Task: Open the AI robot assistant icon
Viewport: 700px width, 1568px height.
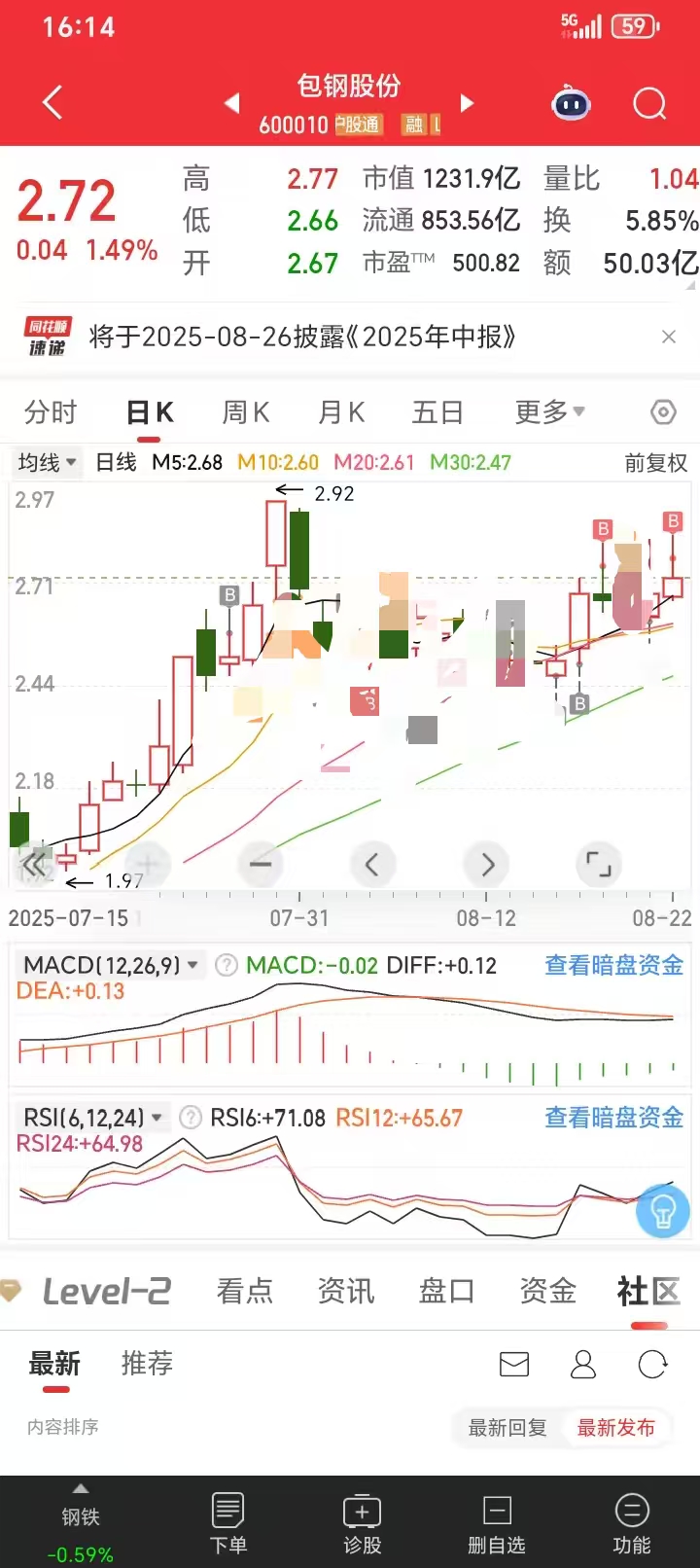Action: pyautogui.click(x=571, y=103)
